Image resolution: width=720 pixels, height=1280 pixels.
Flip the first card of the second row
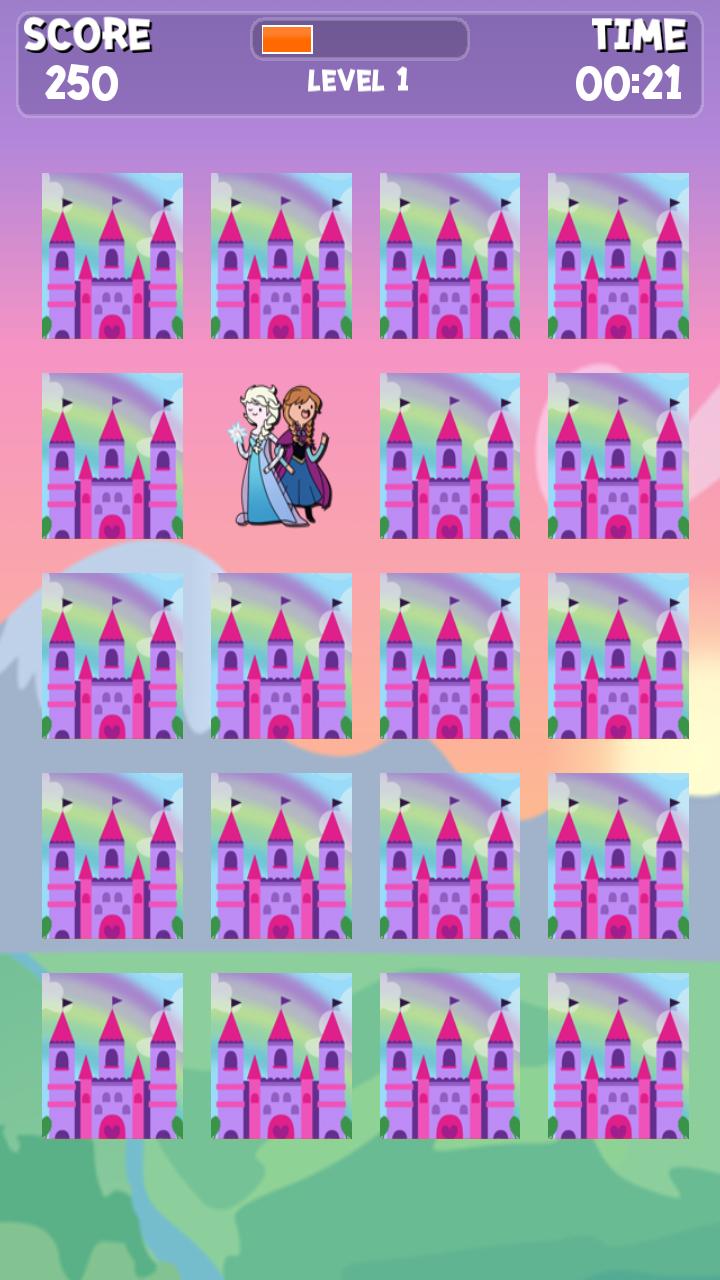tap(110, 455)
